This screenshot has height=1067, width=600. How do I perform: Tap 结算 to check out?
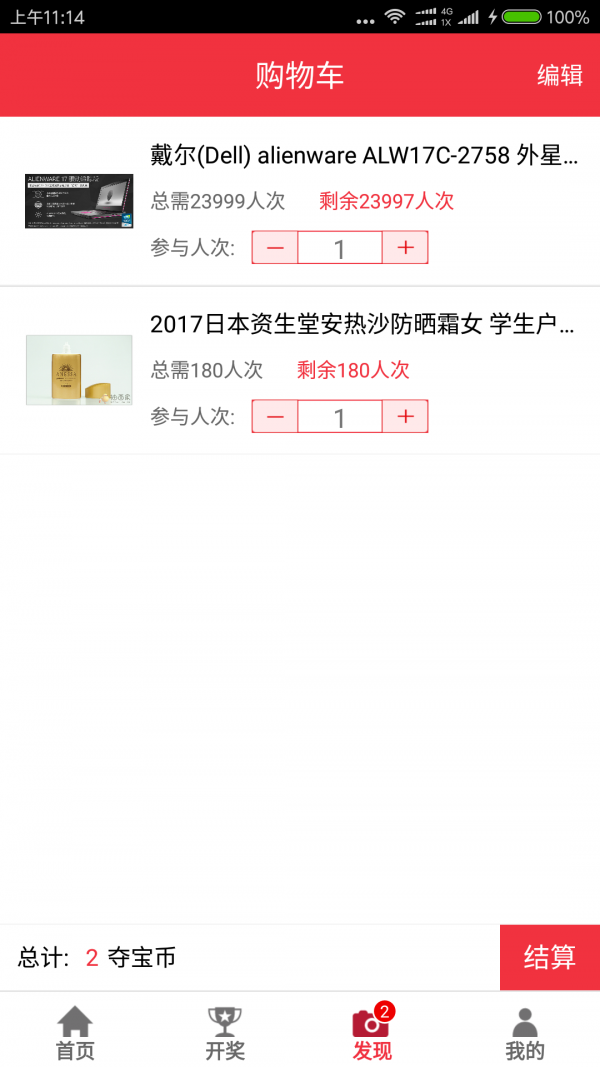click(549, 957)
